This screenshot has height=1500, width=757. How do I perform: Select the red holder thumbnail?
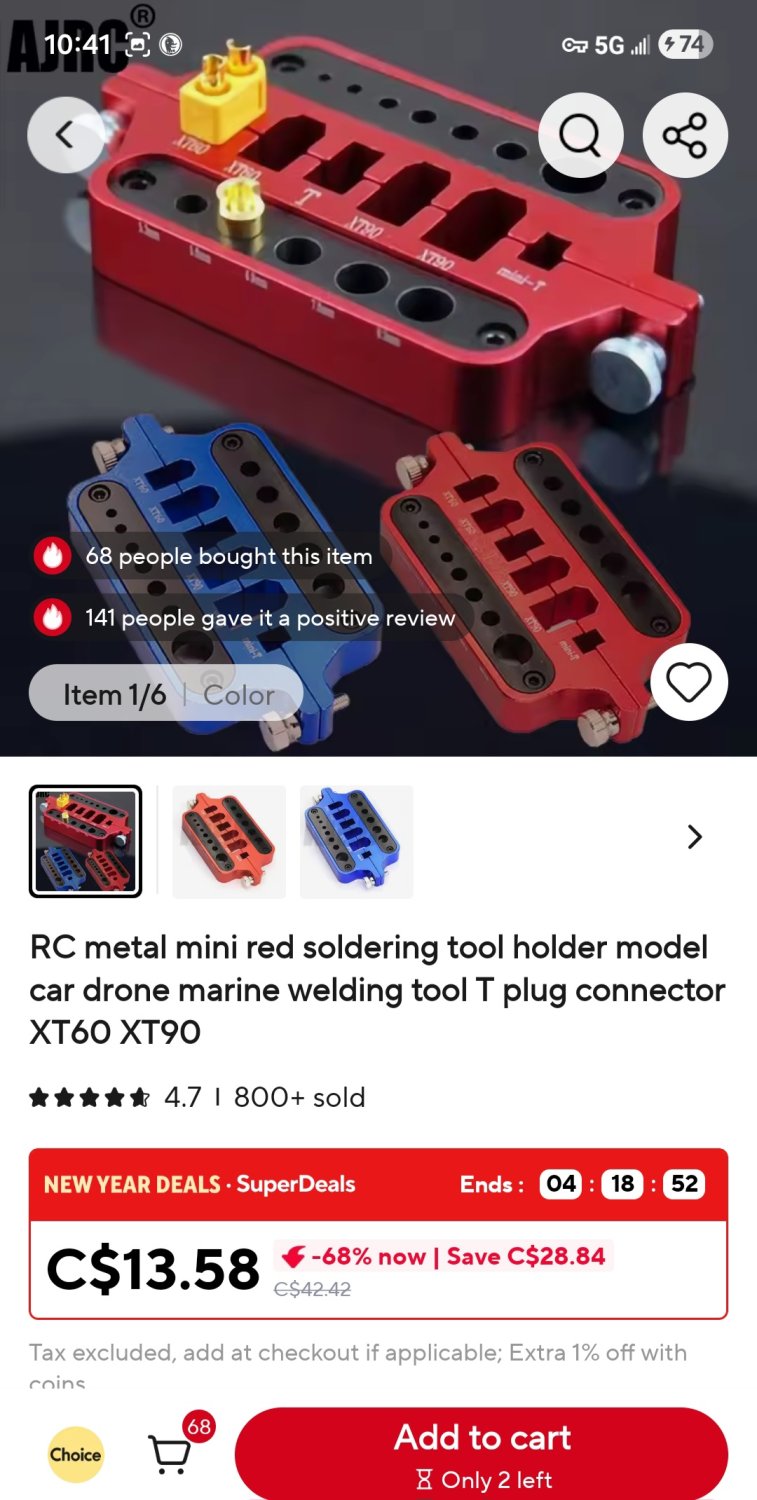tap(229, 841)
